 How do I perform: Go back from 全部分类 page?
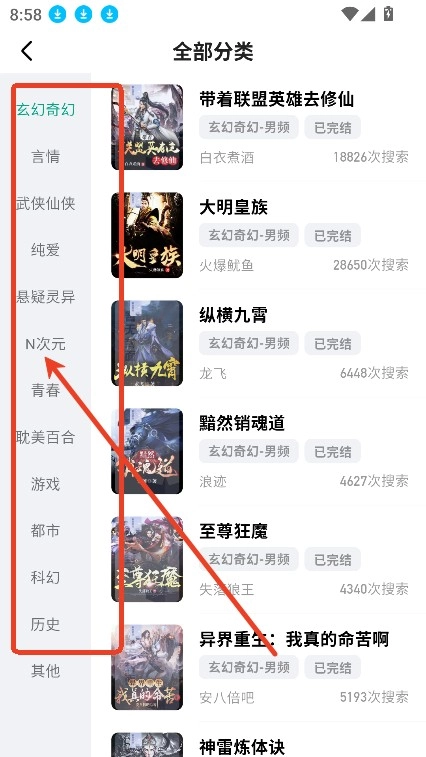click(27, 51)
